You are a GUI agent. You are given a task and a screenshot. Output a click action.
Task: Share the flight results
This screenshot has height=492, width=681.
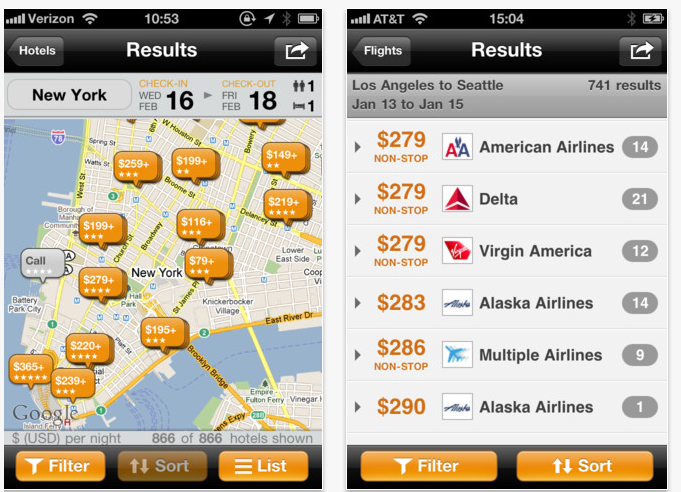point(641,50)
